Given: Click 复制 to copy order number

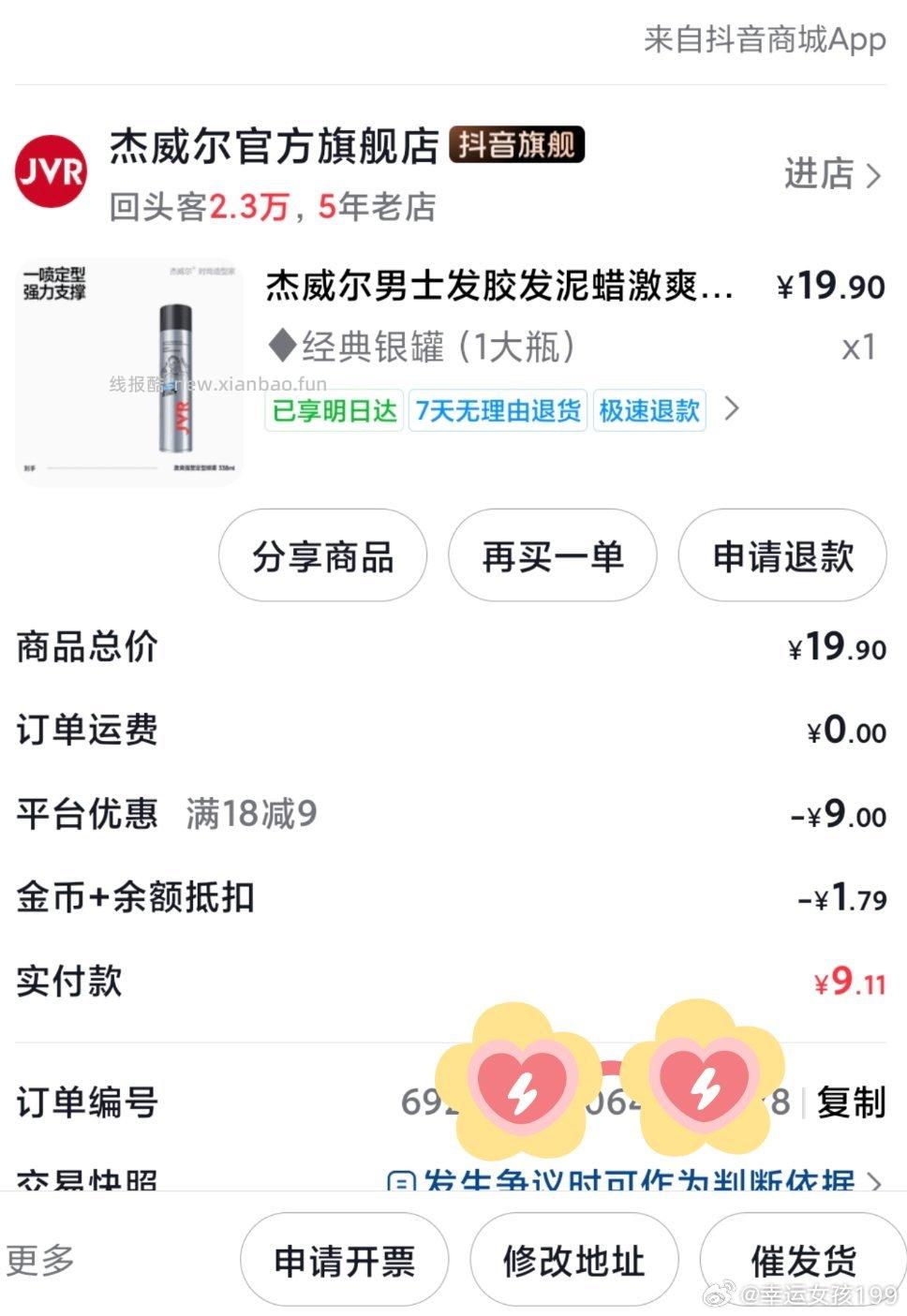Looking at the screenshot, I should [x=851, y=1104].
